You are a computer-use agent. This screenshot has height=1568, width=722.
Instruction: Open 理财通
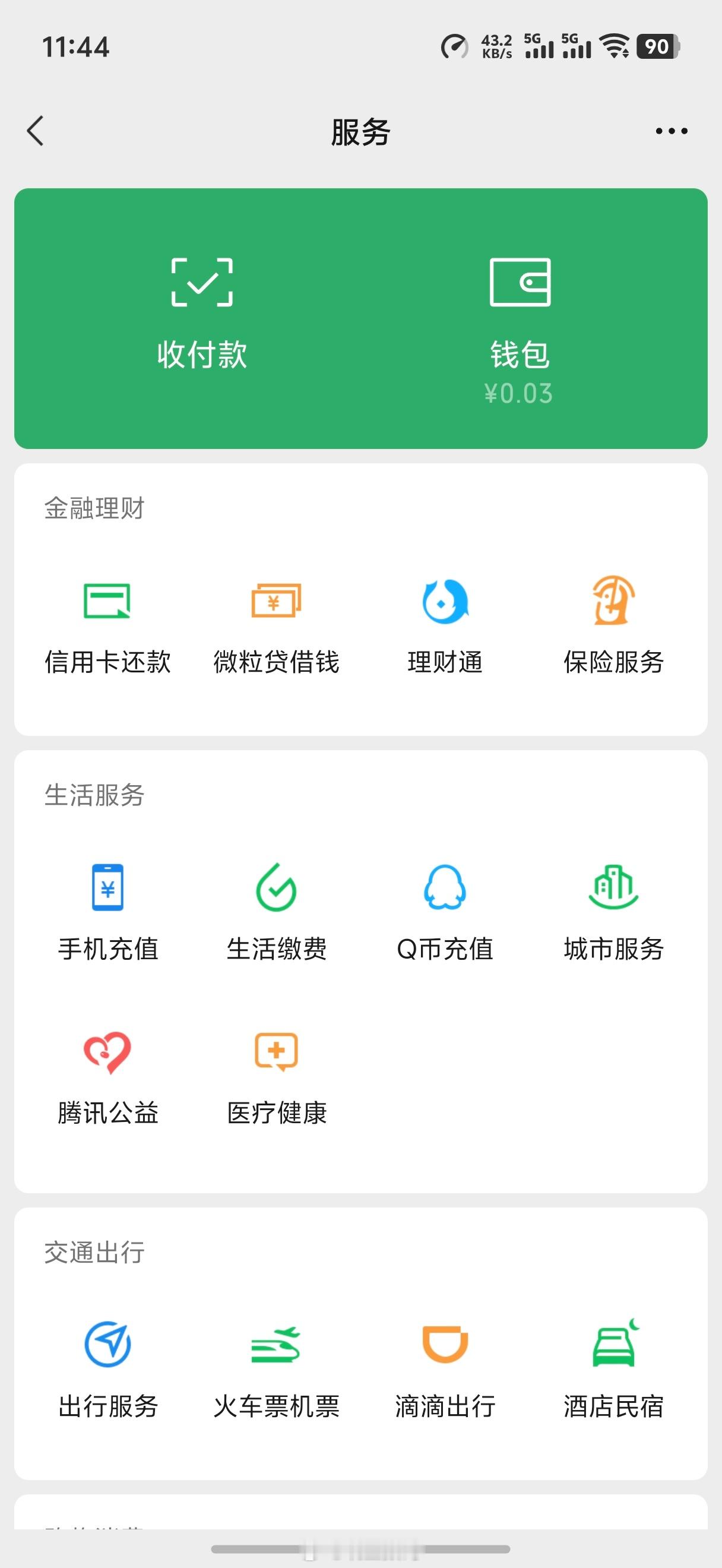(x=445, y=627)
